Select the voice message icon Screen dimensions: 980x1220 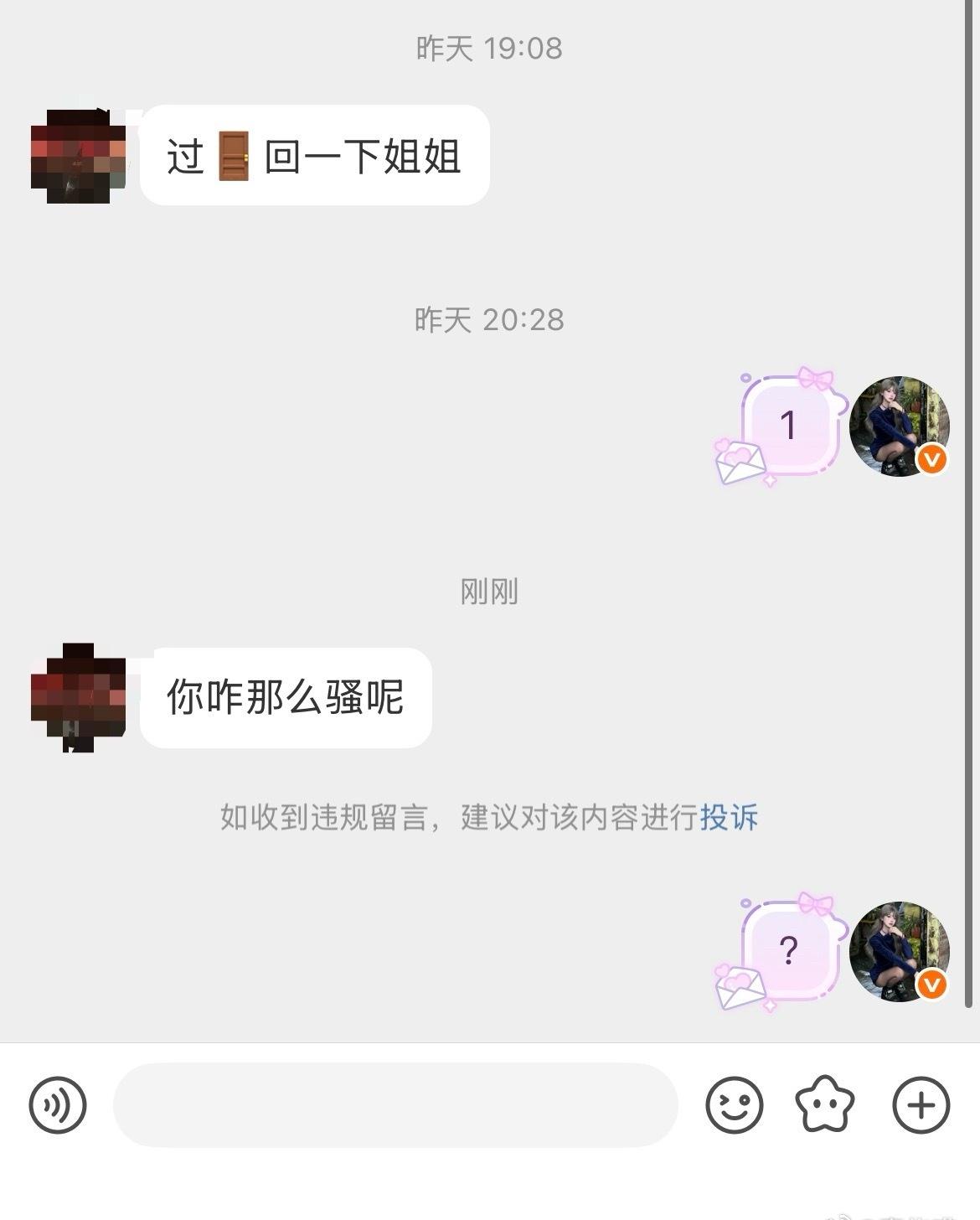click(57, 1106)
